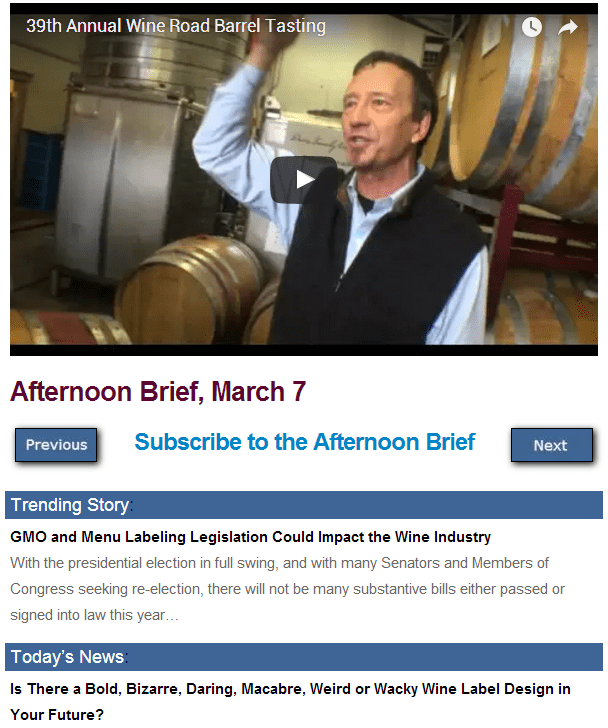Viewport: 608px width, 728px height.
Task: Play the Wine Road Barrel Tasting video
Action: pos(304,180)
